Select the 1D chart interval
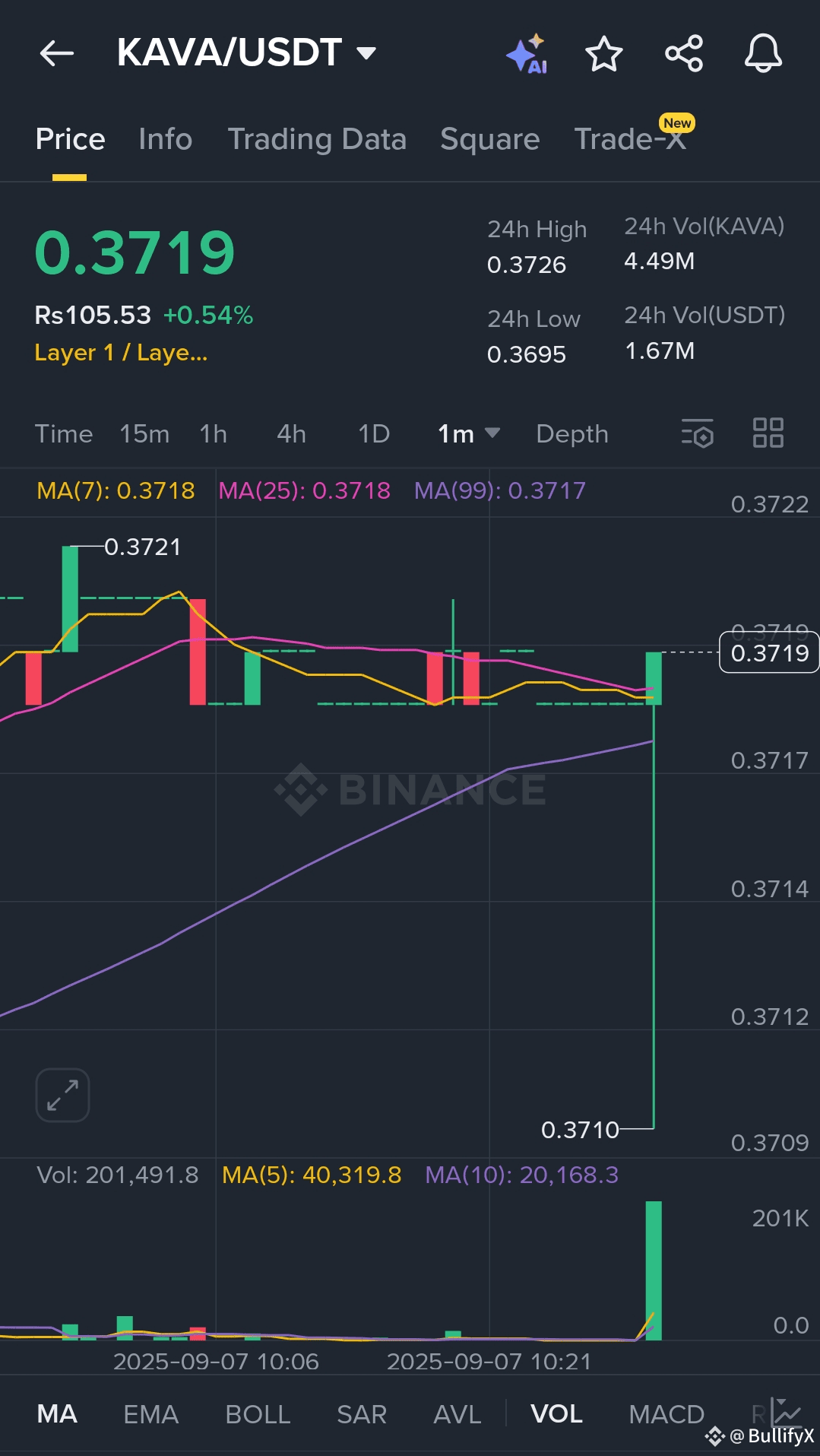This screenshot has width=820, height=1456. [x=374, y=434]
